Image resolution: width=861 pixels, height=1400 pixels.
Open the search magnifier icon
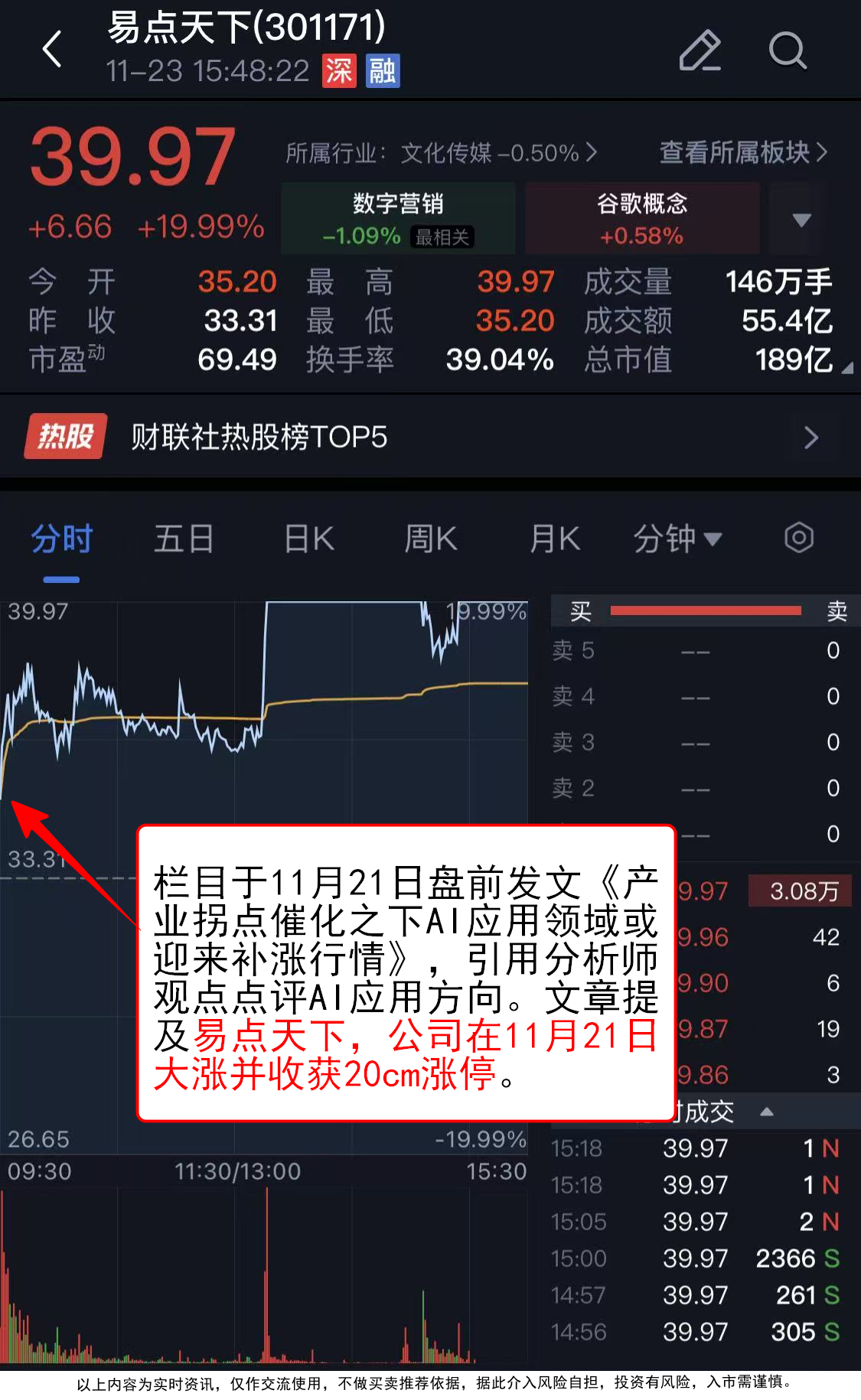pyautogui.click(x=787, y=50)
